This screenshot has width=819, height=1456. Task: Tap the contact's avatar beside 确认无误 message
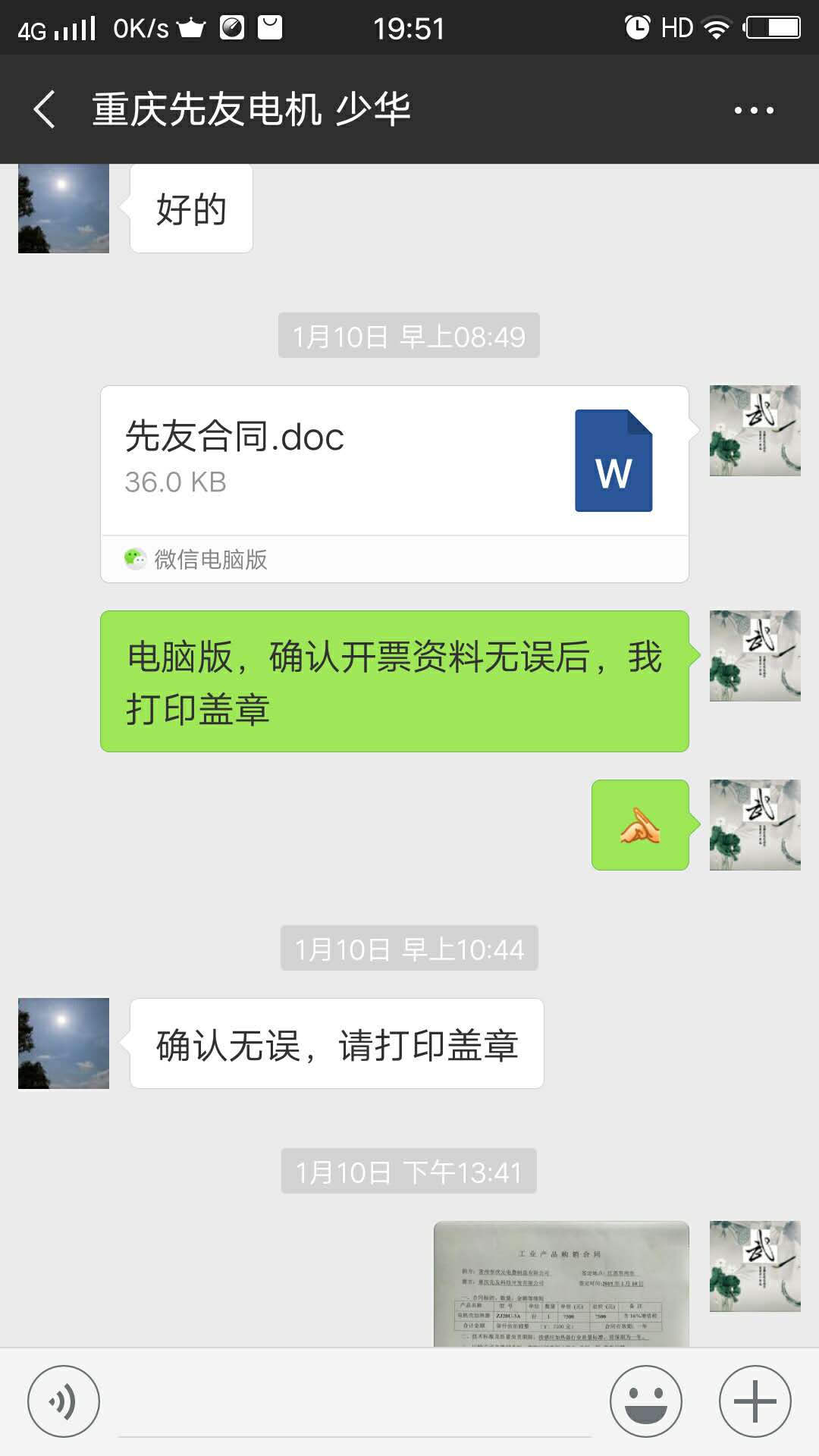(x=64, y=1043)
